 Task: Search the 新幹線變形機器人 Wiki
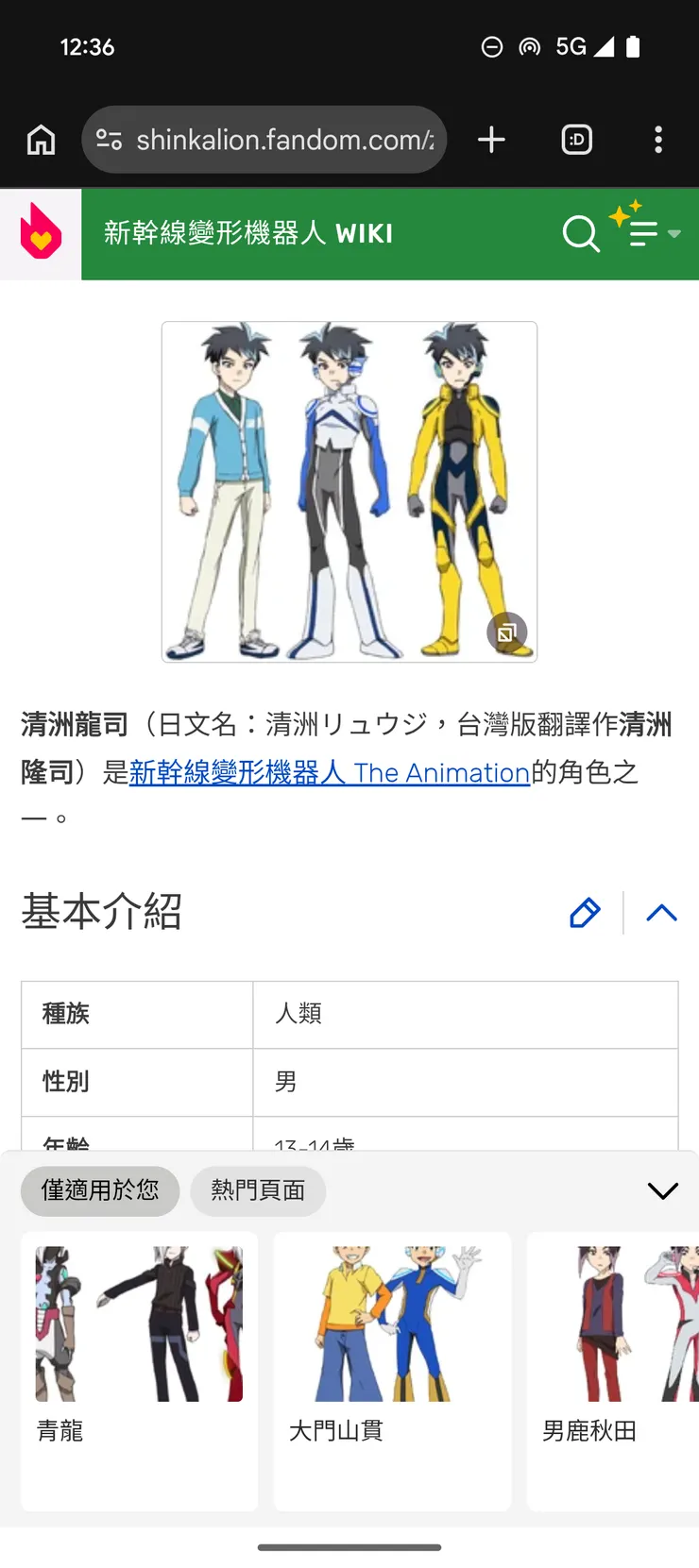point(580,233)
